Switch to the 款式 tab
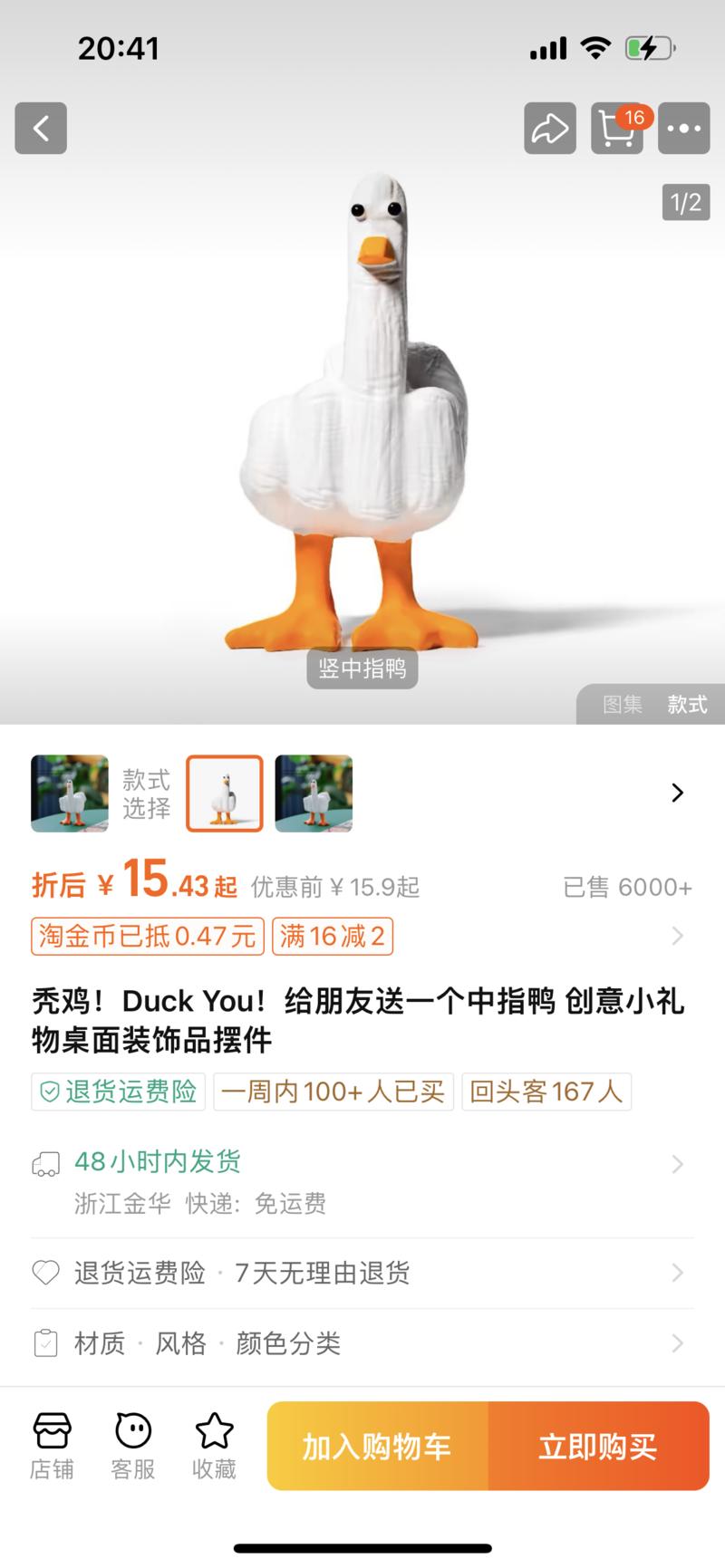 687,705
